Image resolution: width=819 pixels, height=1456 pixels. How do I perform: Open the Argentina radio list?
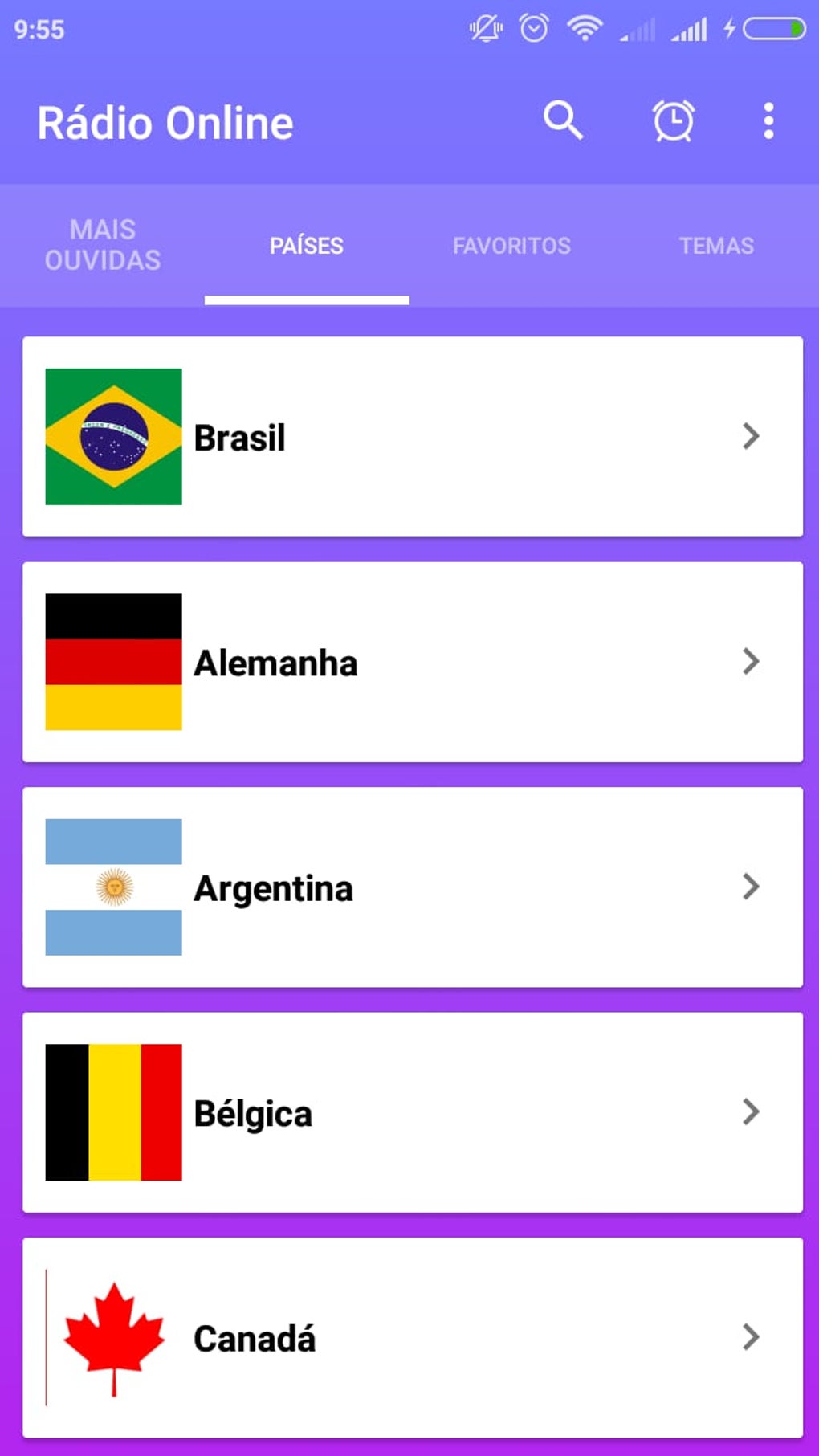(413, 887)
